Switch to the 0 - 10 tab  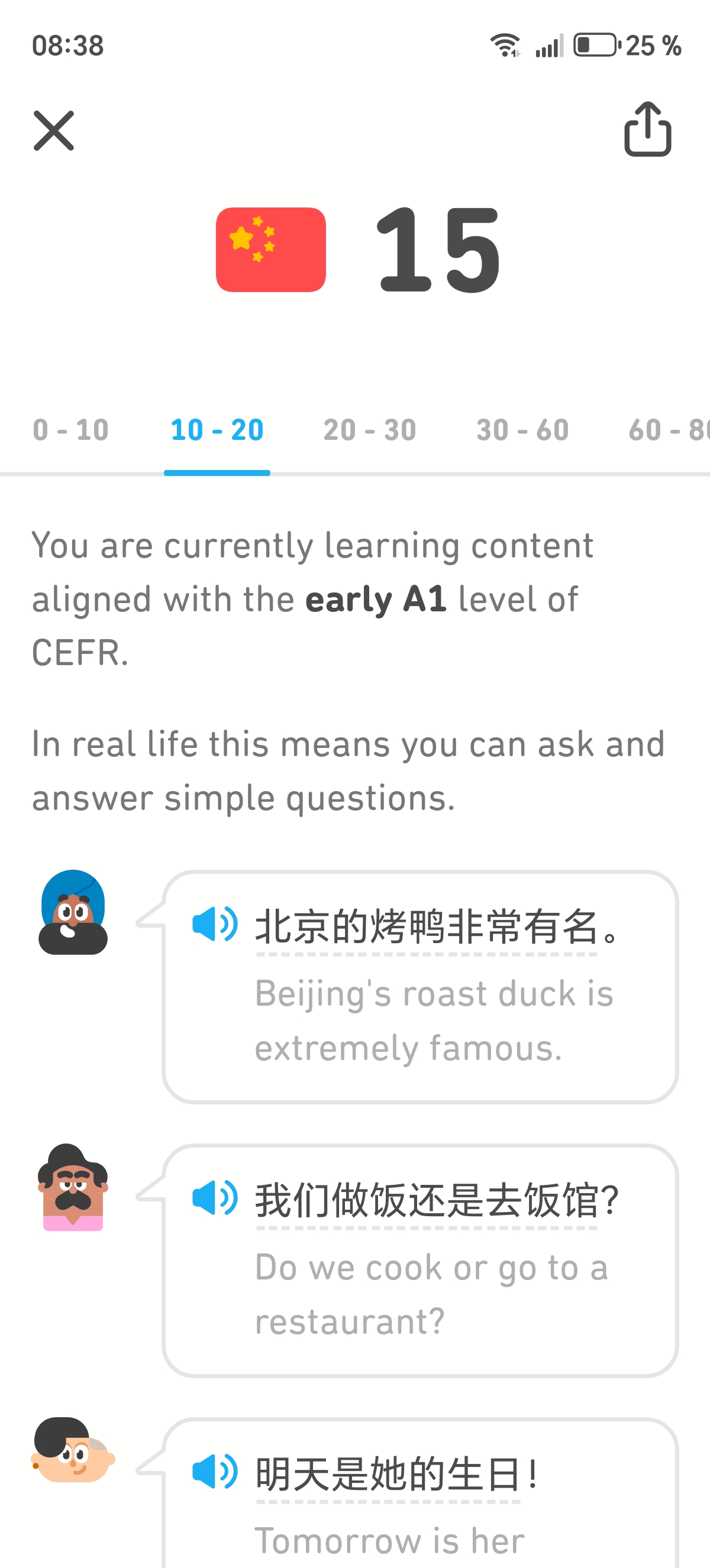pos(70,430)
